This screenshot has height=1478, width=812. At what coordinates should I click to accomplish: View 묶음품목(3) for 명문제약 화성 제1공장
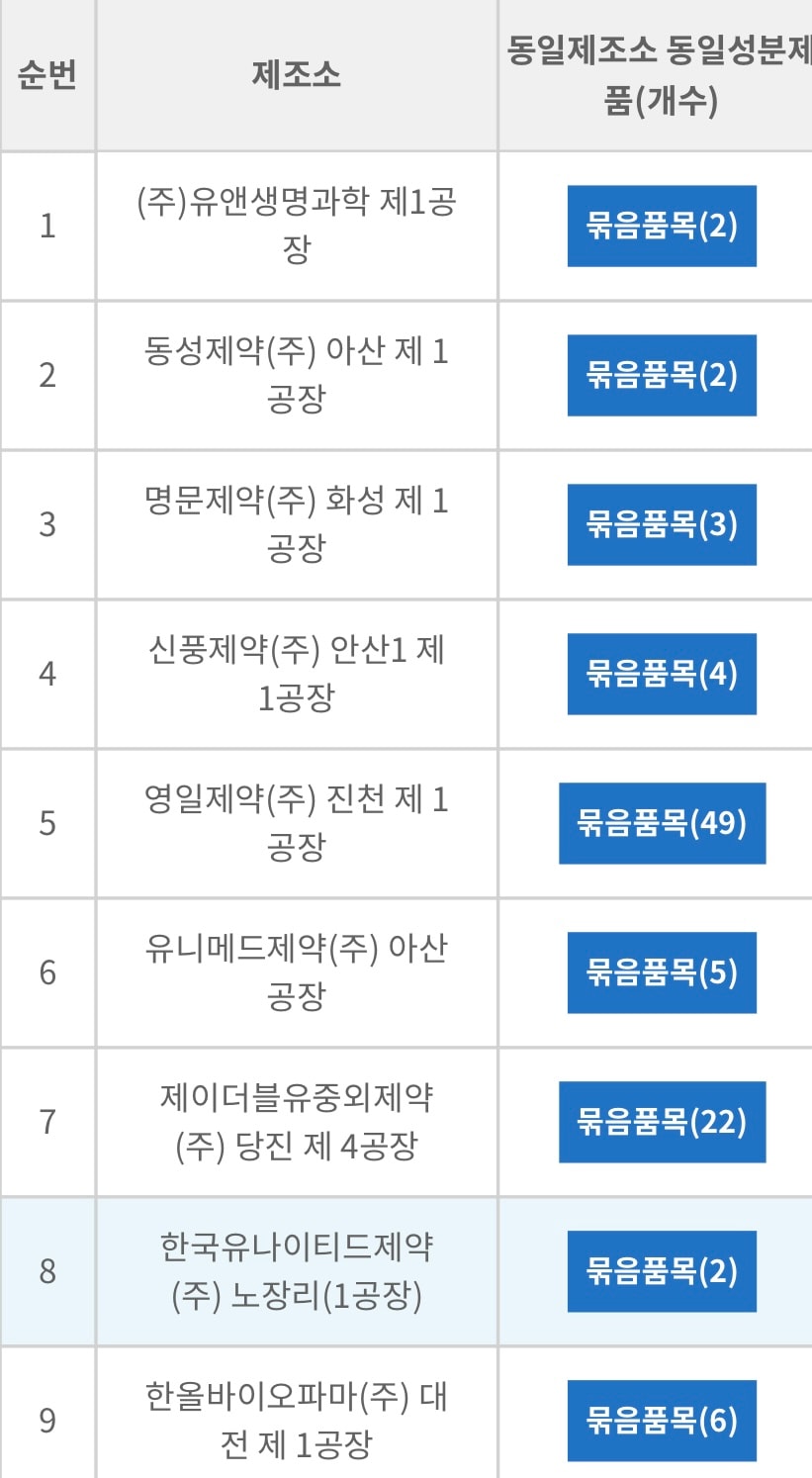(662, 524)
